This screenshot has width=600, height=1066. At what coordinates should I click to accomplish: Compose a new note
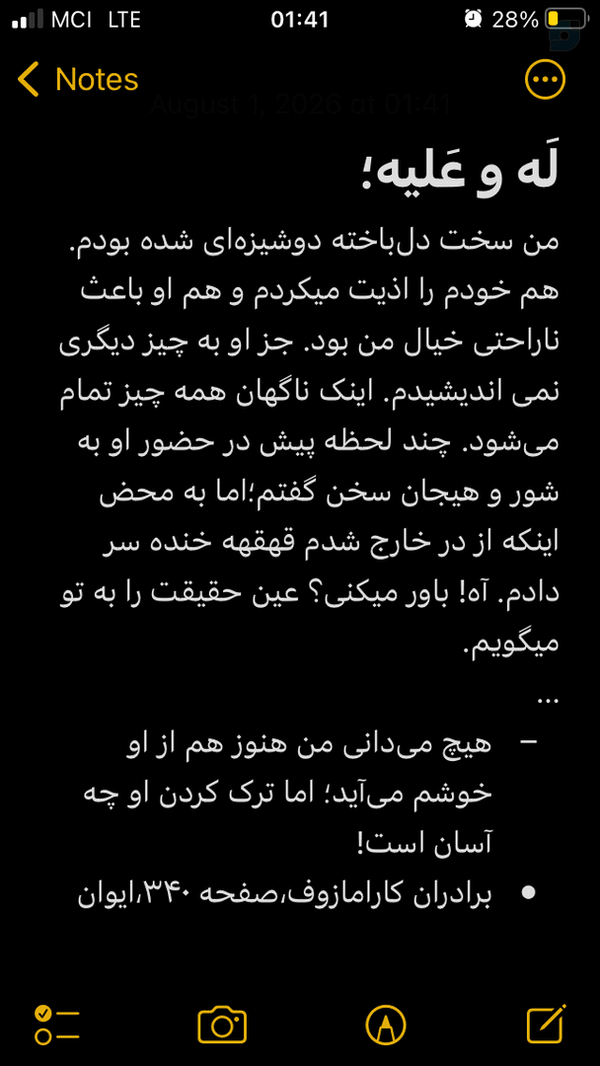coord(547,1023)
